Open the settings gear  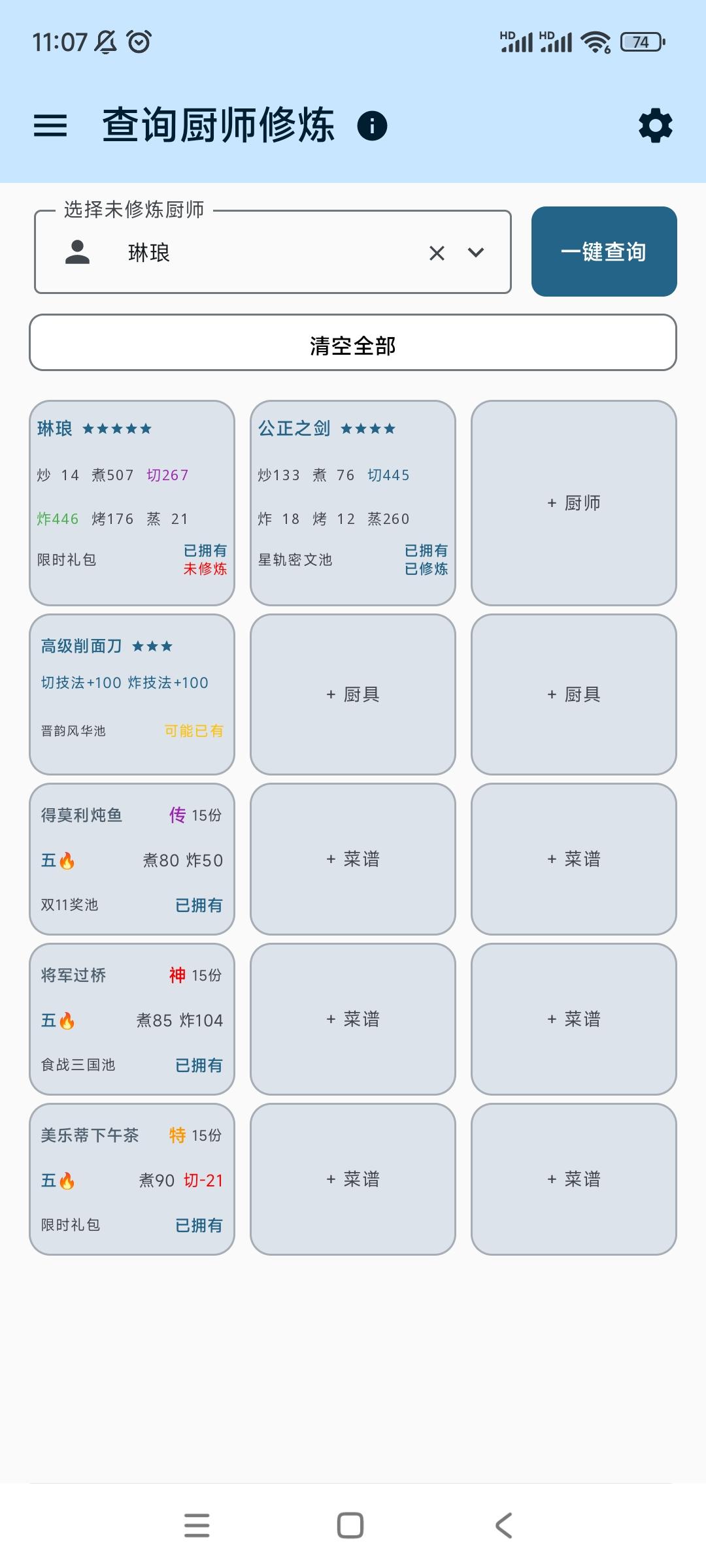656,125
